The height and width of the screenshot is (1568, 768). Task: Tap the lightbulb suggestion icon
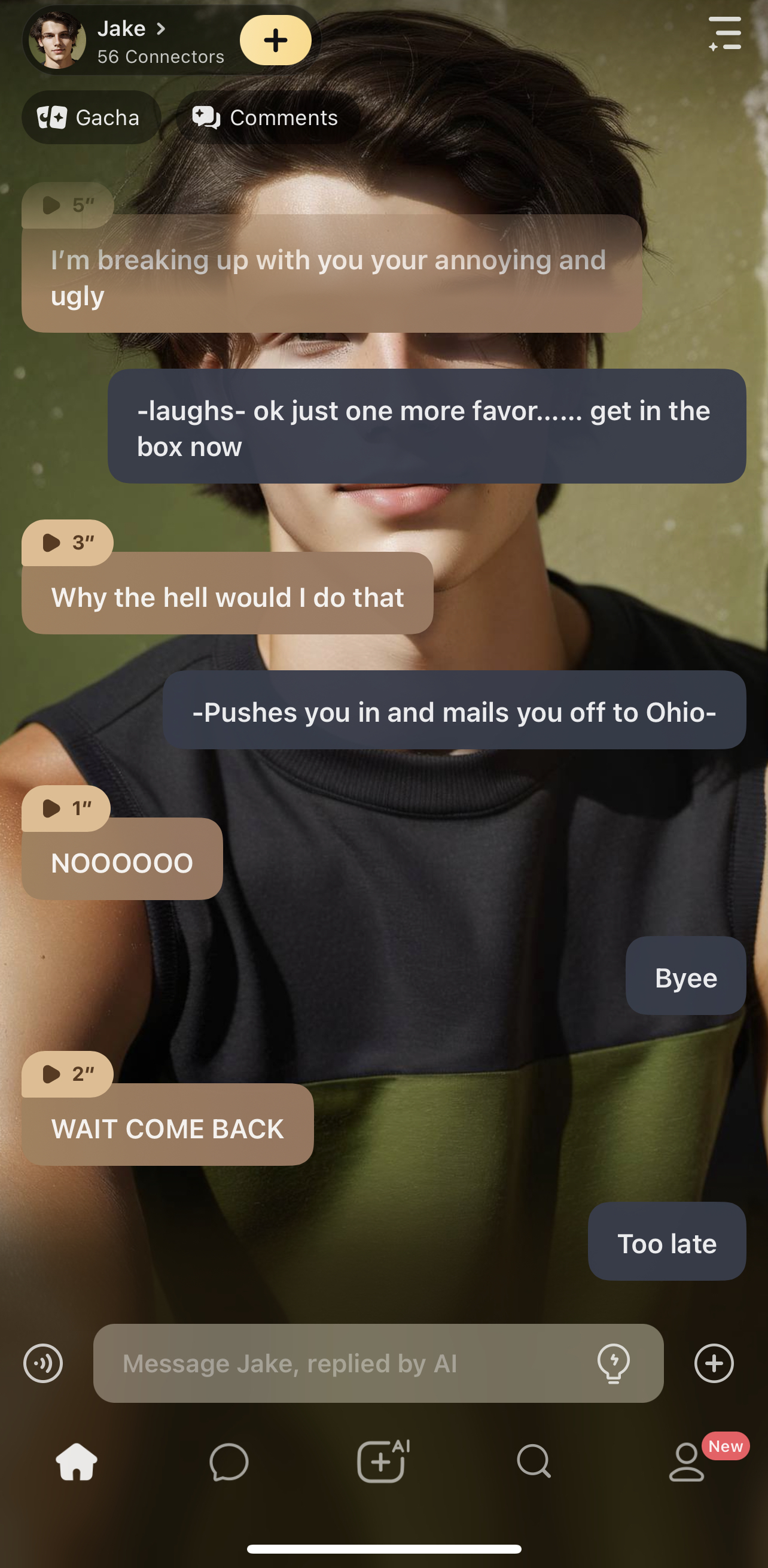614,1363
